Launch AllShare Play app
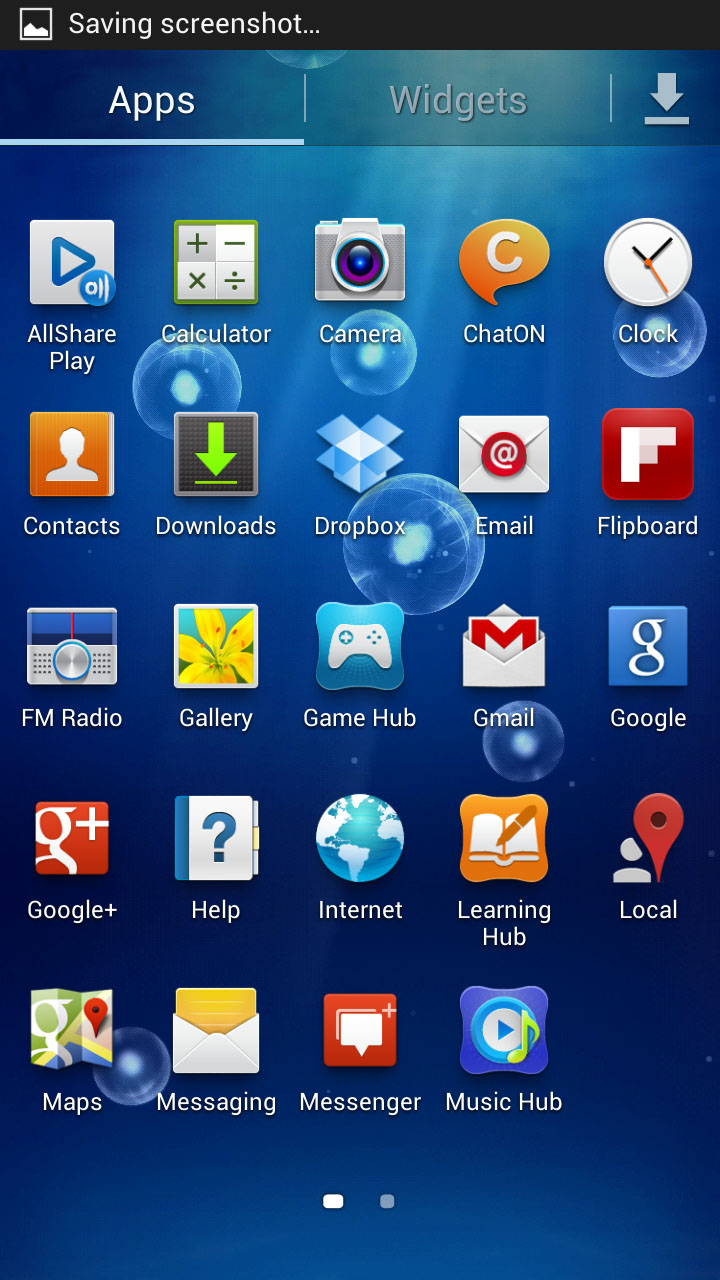This screenshot has height=1280, width=720. [x=72, y=264]
